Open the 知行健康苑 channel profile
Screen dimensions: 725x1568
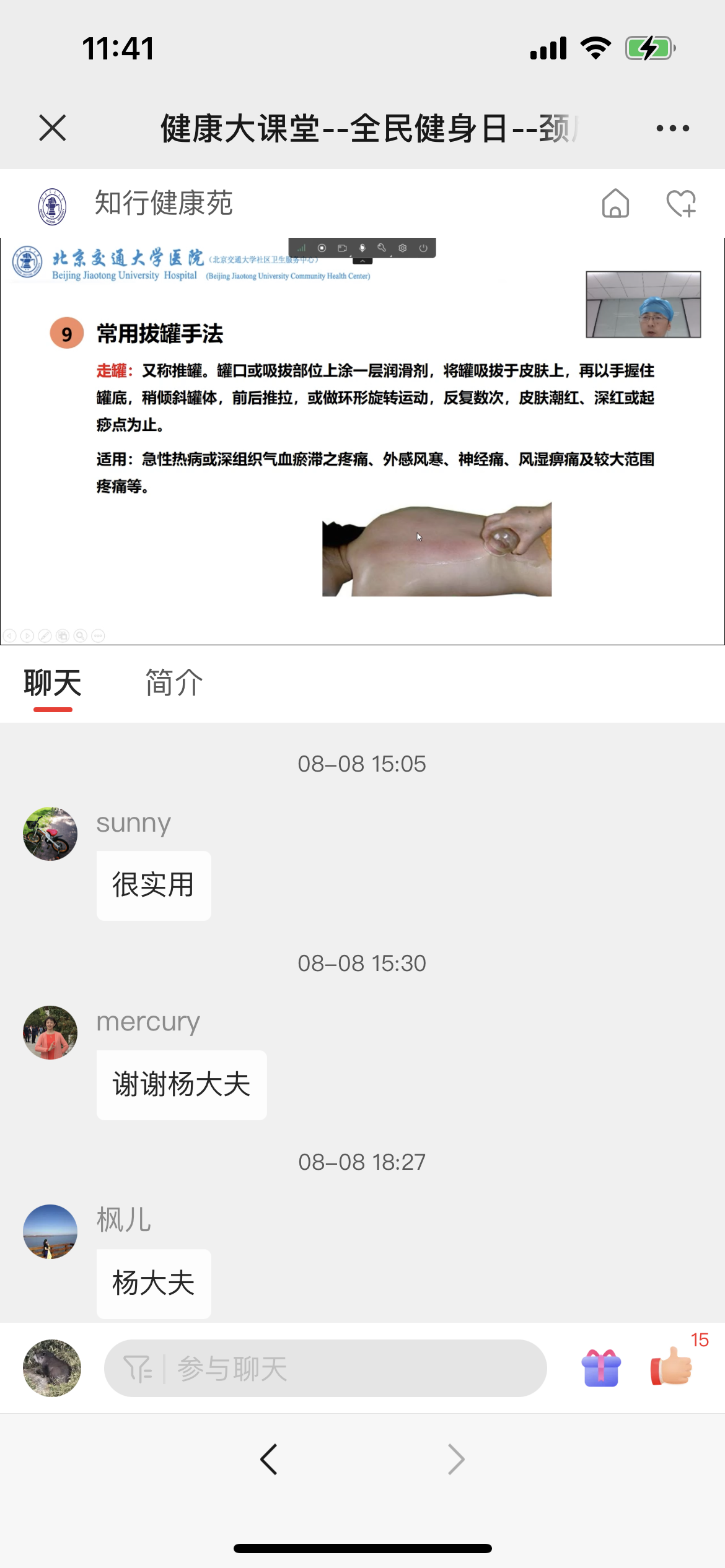[x=163, y=203]
